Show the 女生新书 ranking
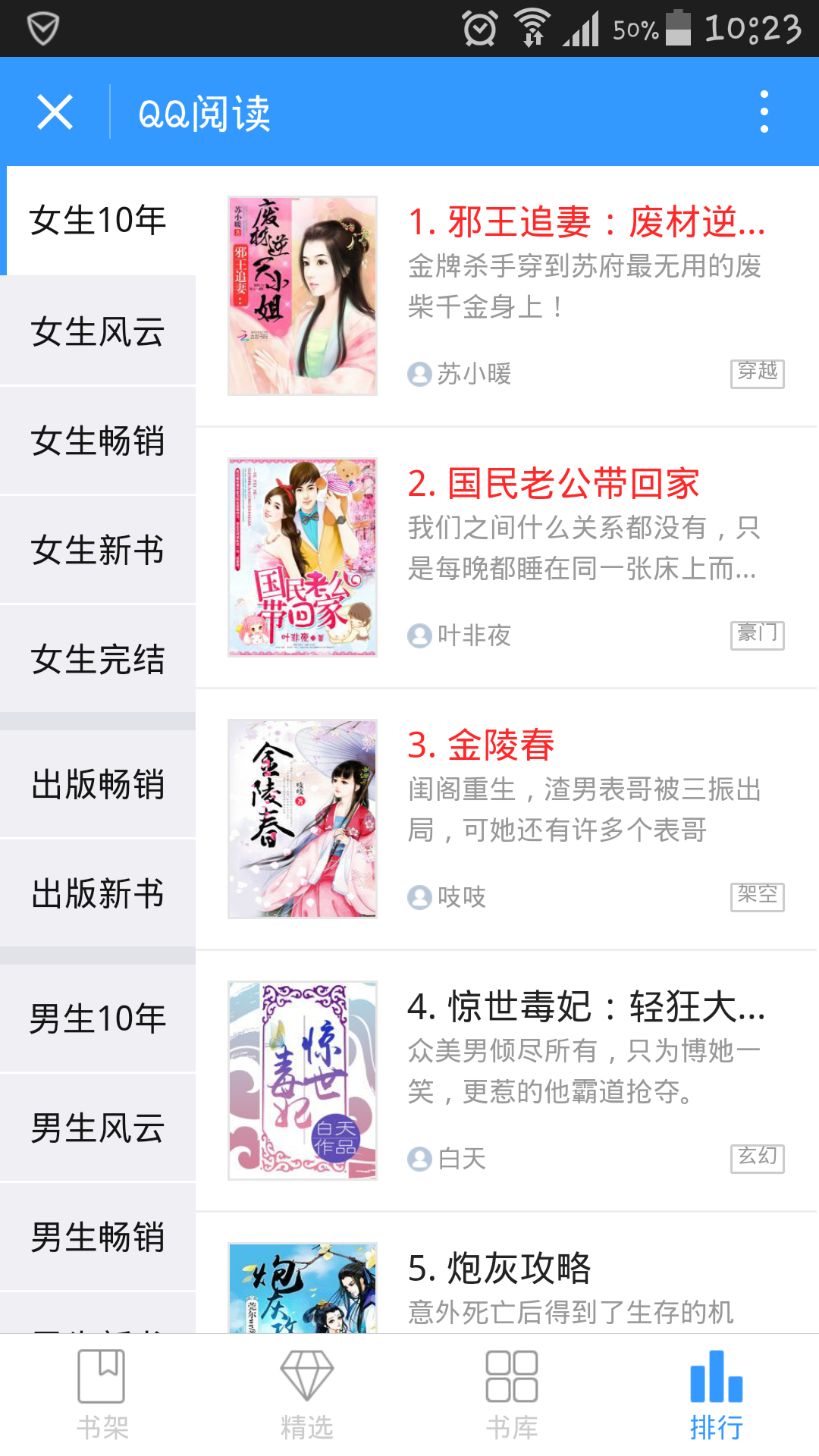Viewport: 819px width, 1456px height. [98, 550]
